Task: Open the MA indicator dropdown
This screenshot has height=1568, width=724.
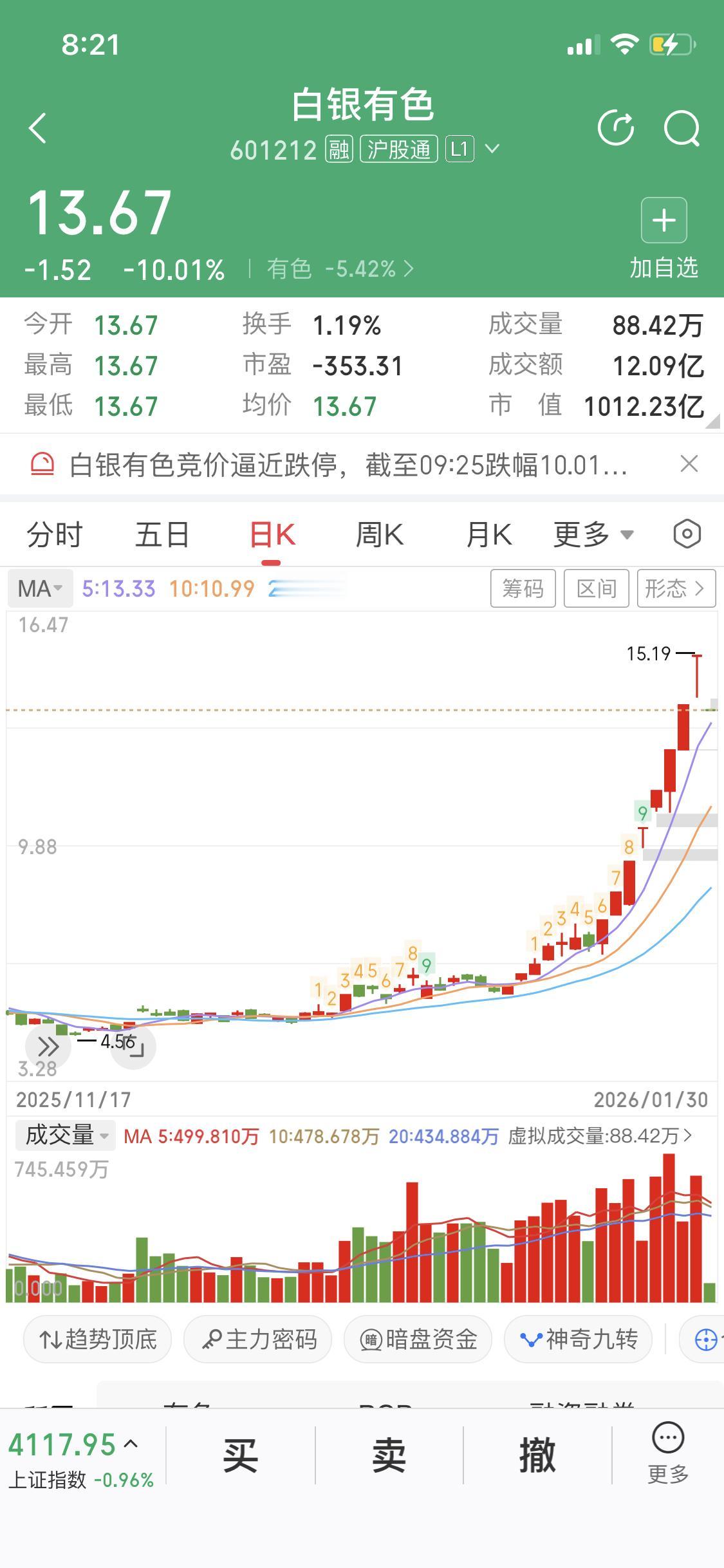Action: 40,588
